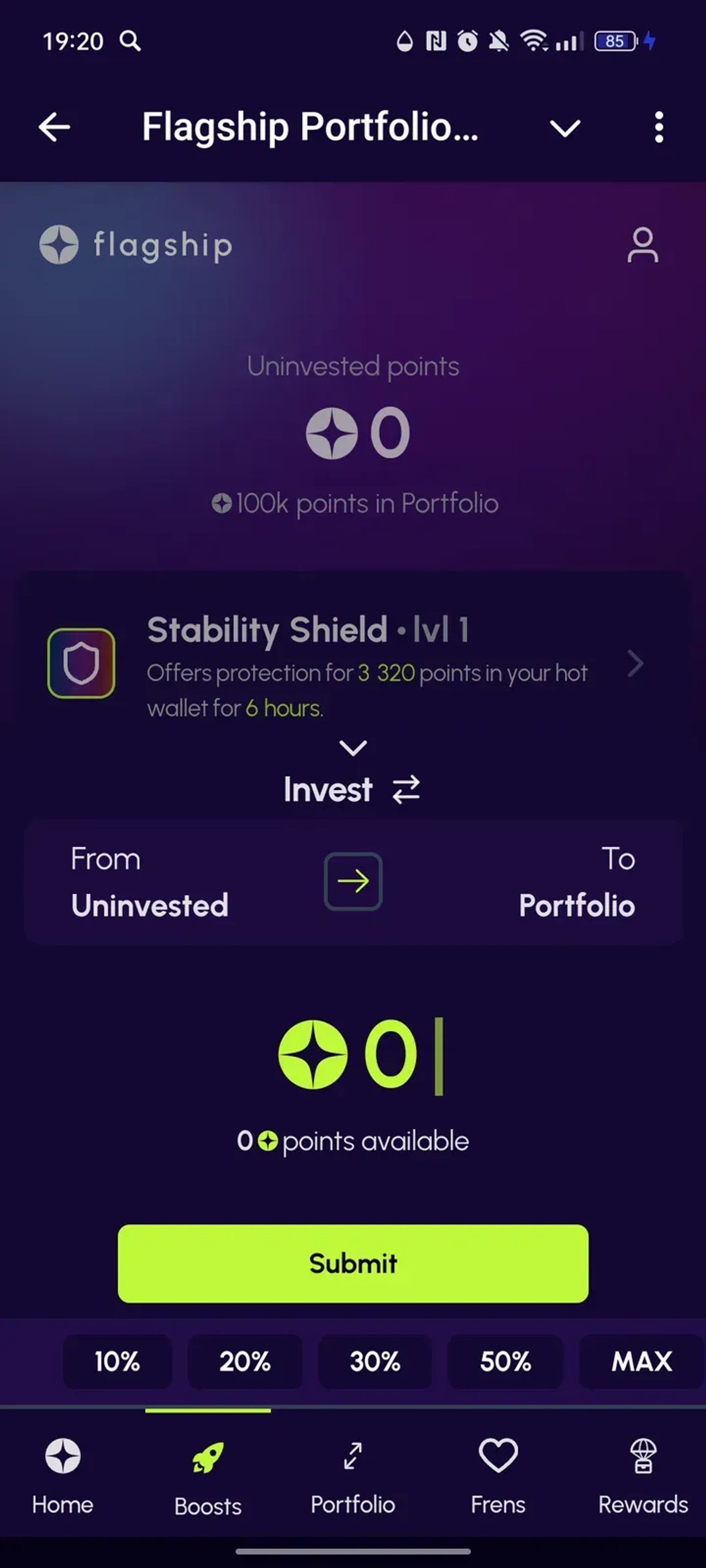
Task: Select the Stability Shield icon
Action: pyautogui.click(x=81, y=664)
